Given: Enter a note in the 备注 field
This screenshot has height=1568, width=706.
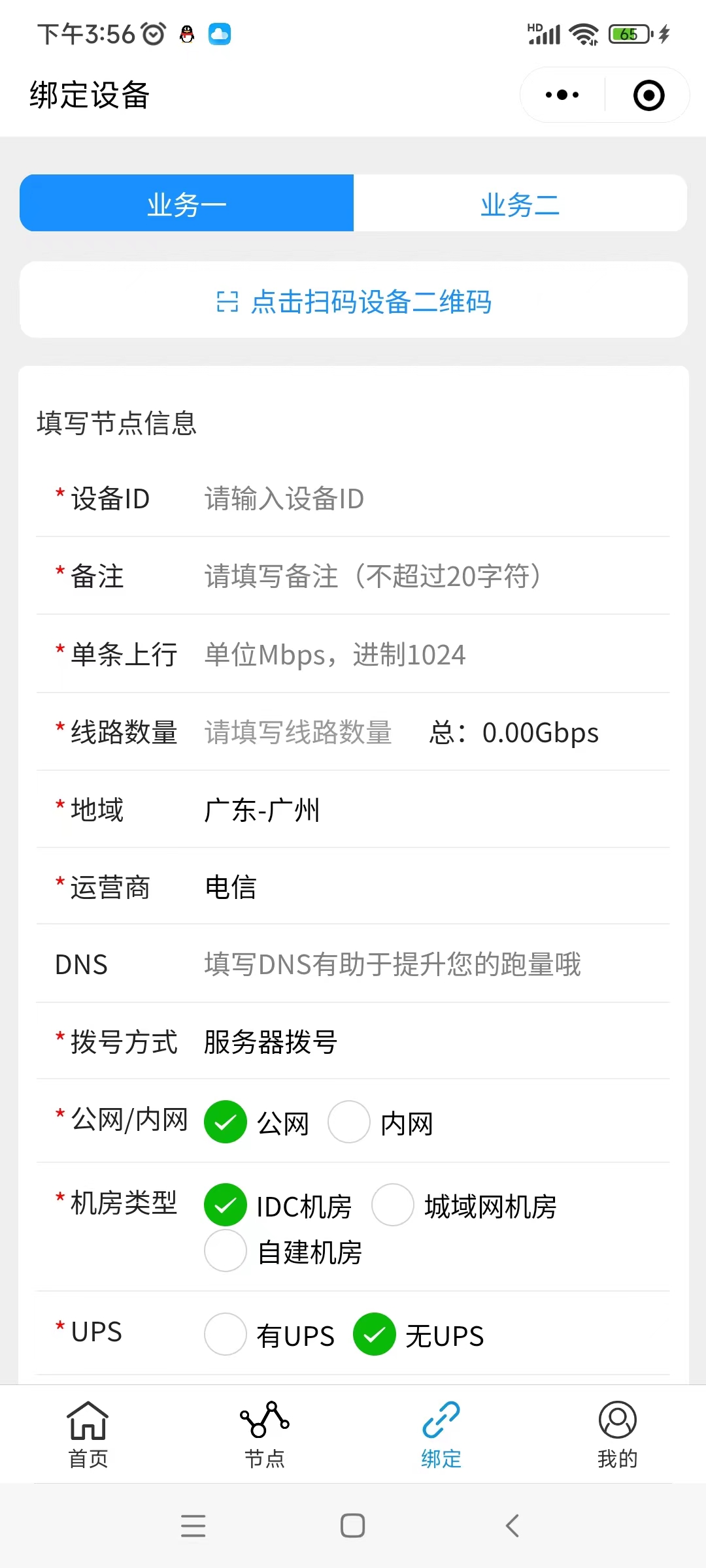Looking at the screenshot, I should click(431, 577).
